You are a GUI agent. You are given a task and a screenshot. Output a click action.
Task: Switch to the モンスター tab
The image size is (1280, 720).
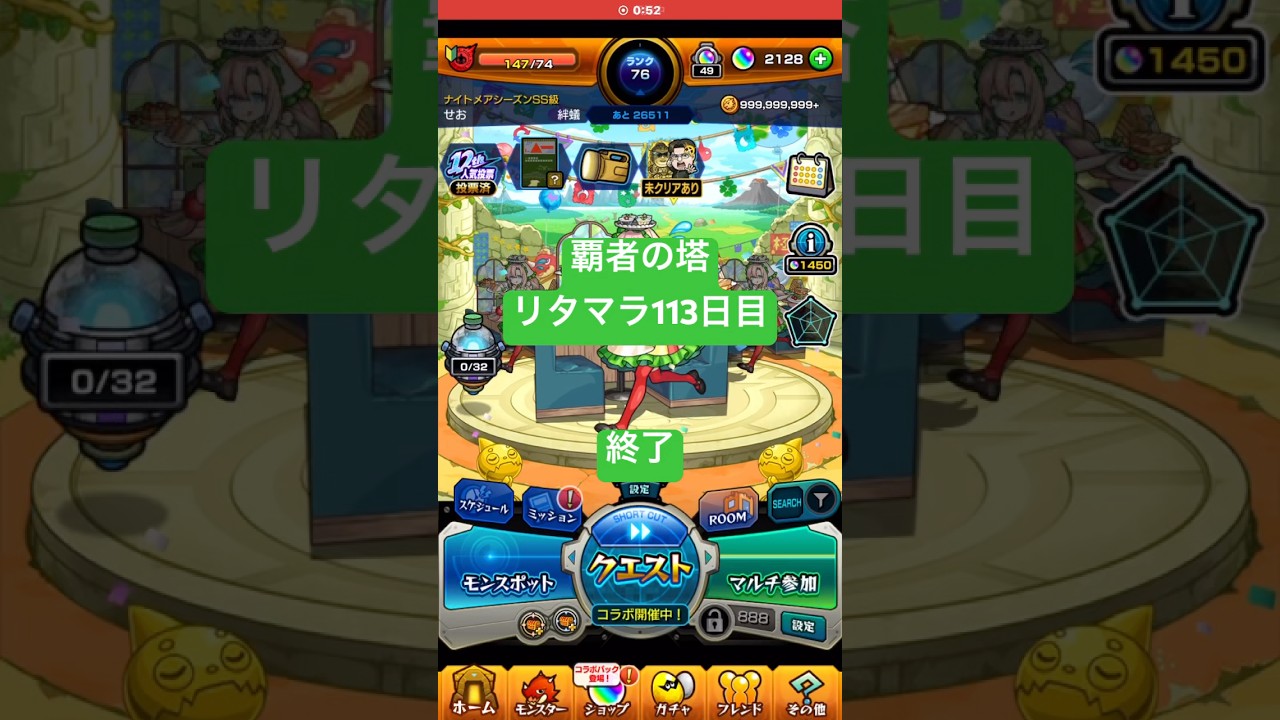pyautogui.click(x=540, y=692)
